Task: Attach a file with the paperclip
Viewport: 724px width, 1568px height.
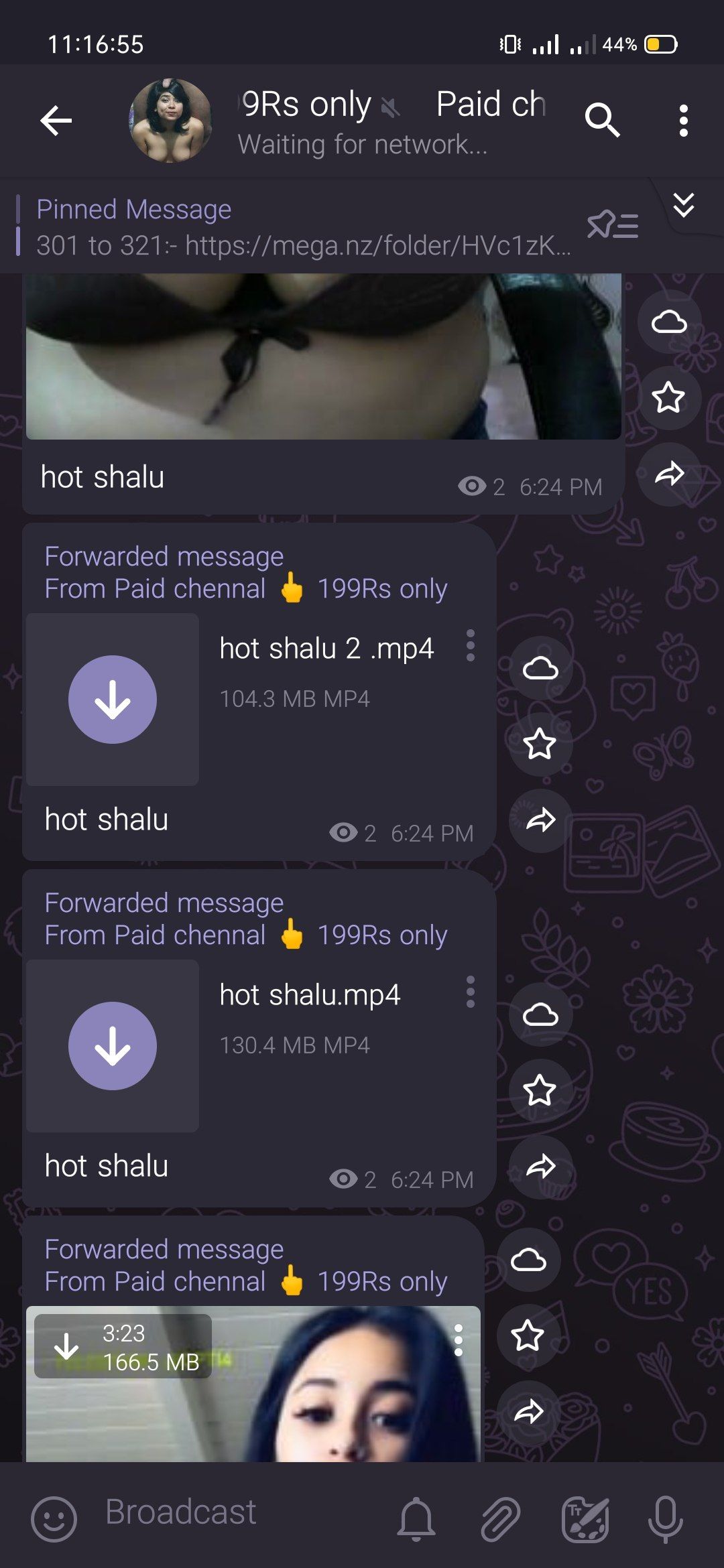Action: pos(501,1519)
